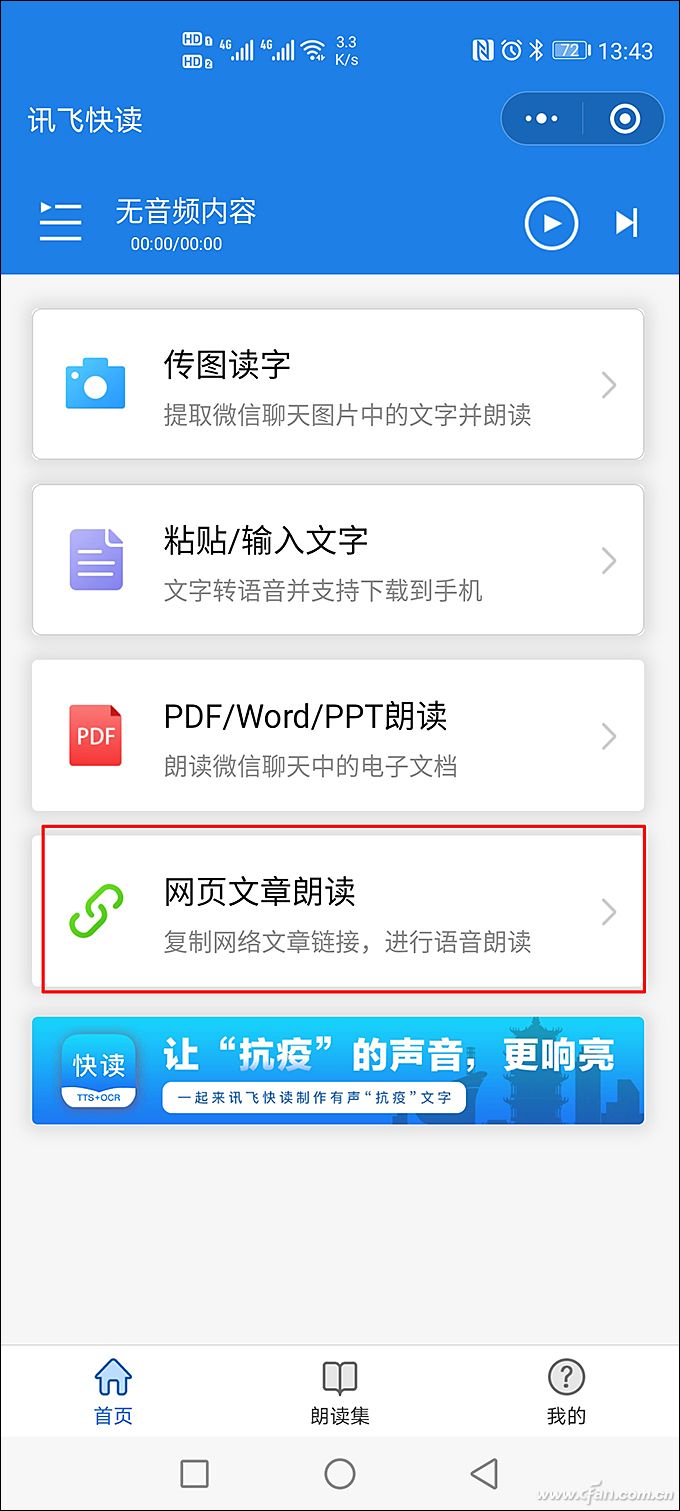Open PDF/Word/PPT朗读 option
The width and height of the screenshot is (680, 1511).
pyautogui.click(x=338, y=736)
